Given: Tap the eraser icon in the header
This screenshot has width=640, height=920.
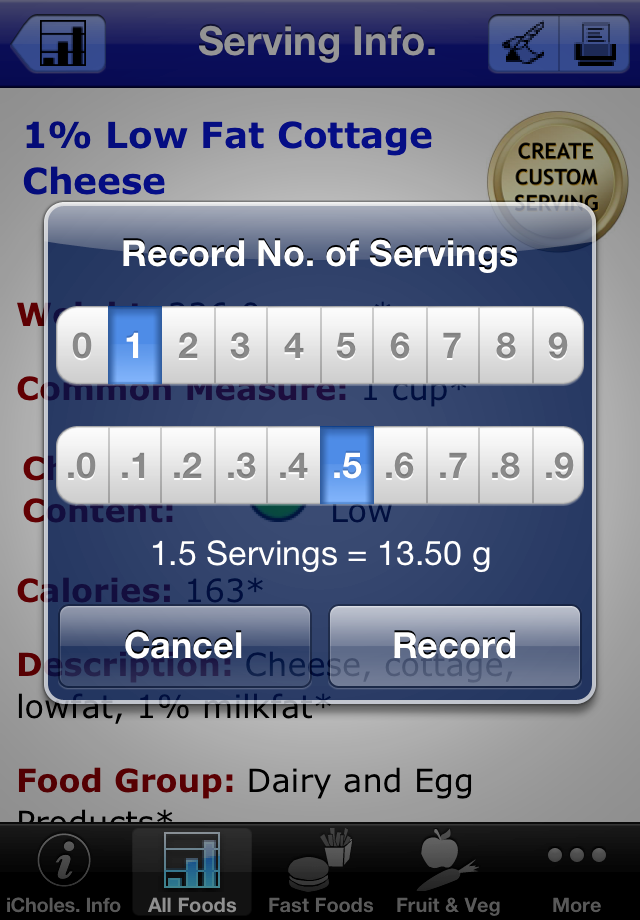Looking at the screenshot, I should tap(523, 44).
